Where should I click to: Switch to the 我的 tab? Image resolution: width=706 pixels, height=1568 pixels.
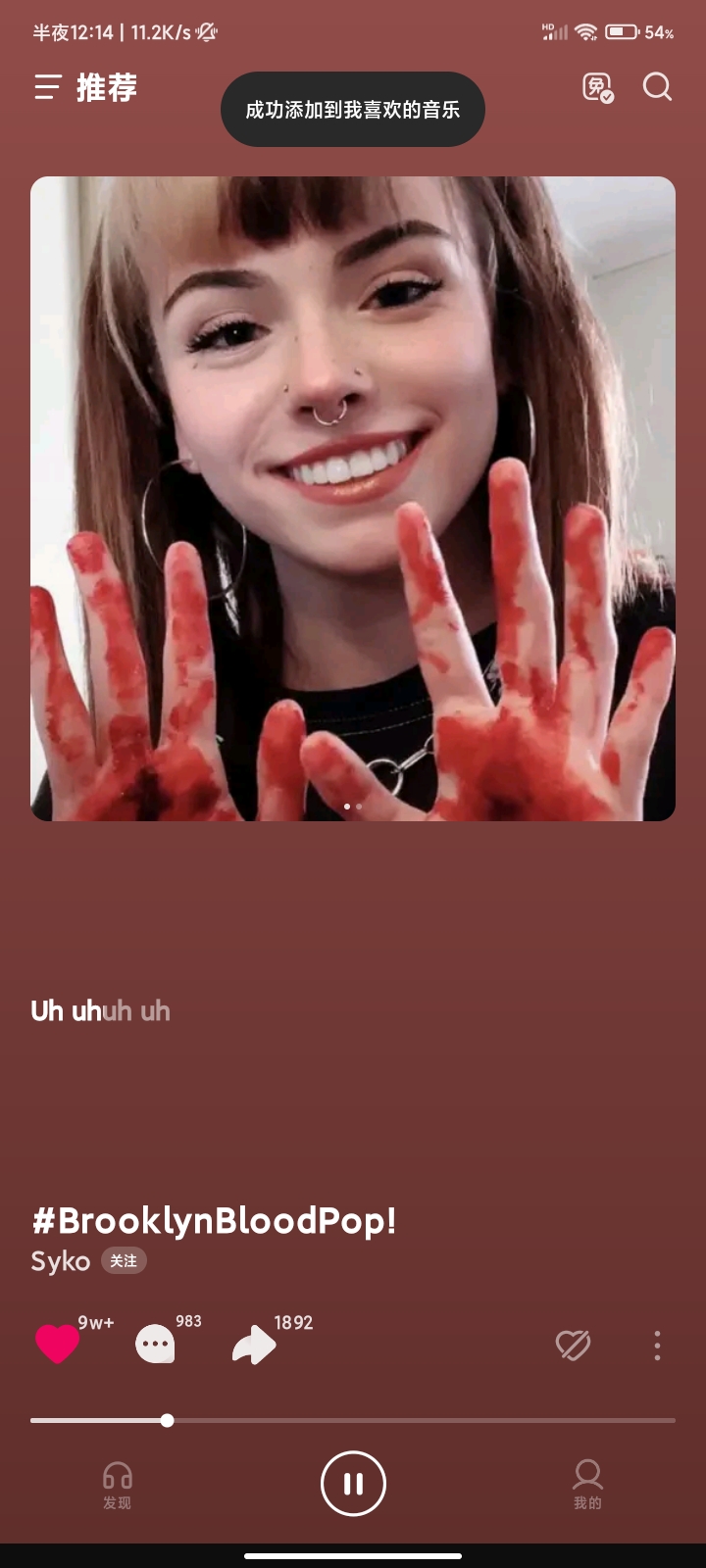pos(587,1485)
